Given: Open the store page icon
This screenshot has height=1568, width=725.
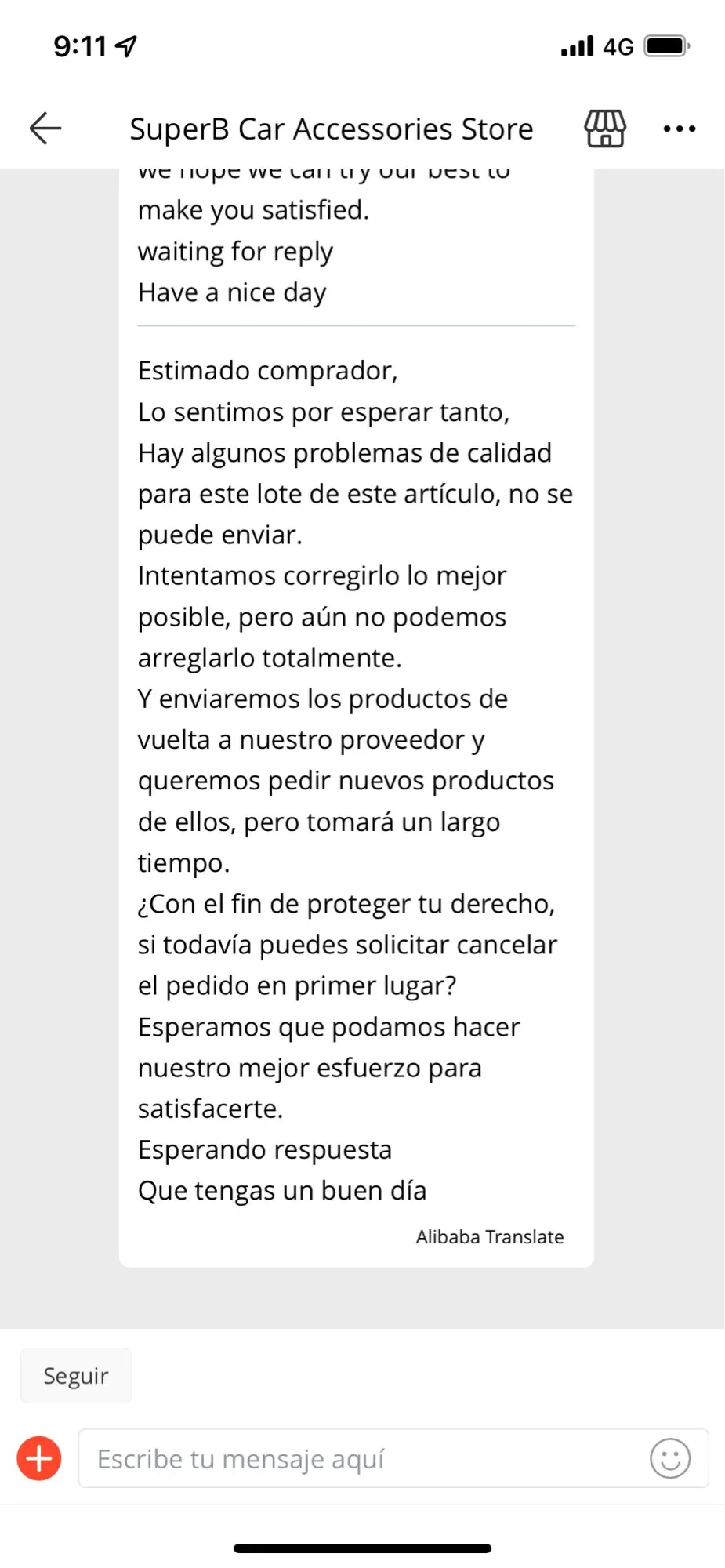Looking at the screenshot, I should (604, 129).
